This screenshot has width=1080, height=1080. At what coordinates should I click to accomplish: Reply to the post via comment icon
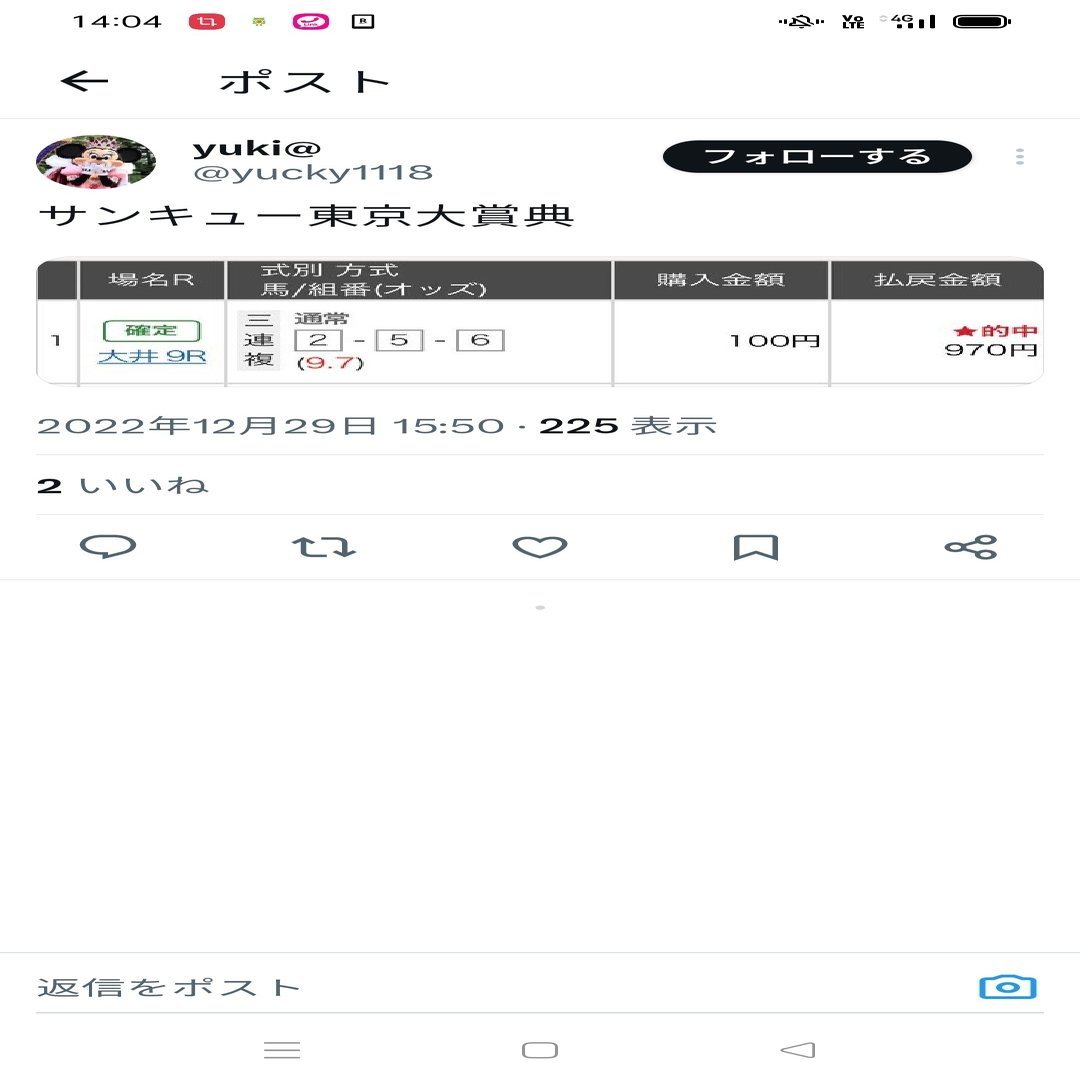click(107, 547)
